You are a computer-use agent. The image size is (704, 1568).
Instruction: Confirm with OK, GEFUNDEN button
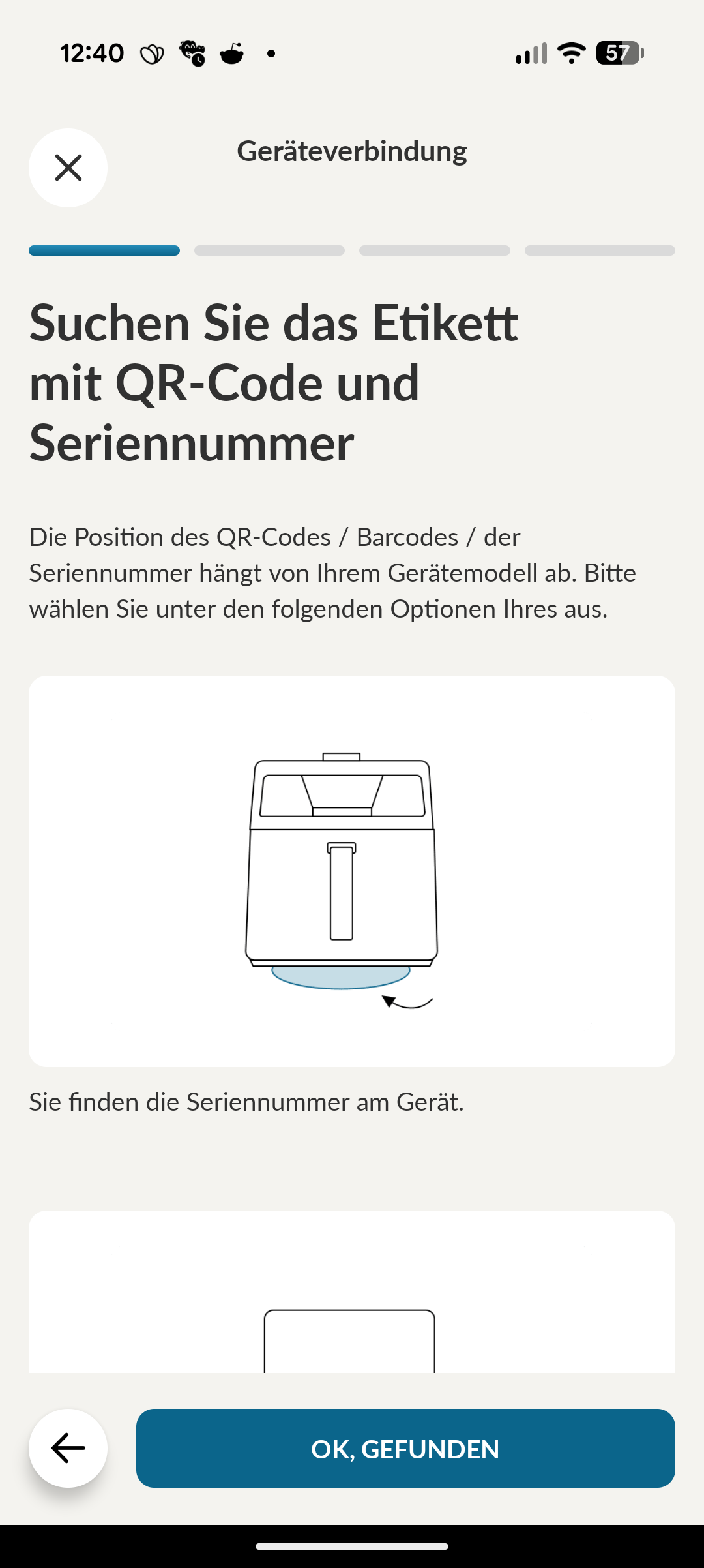(x=405, y=1448)
